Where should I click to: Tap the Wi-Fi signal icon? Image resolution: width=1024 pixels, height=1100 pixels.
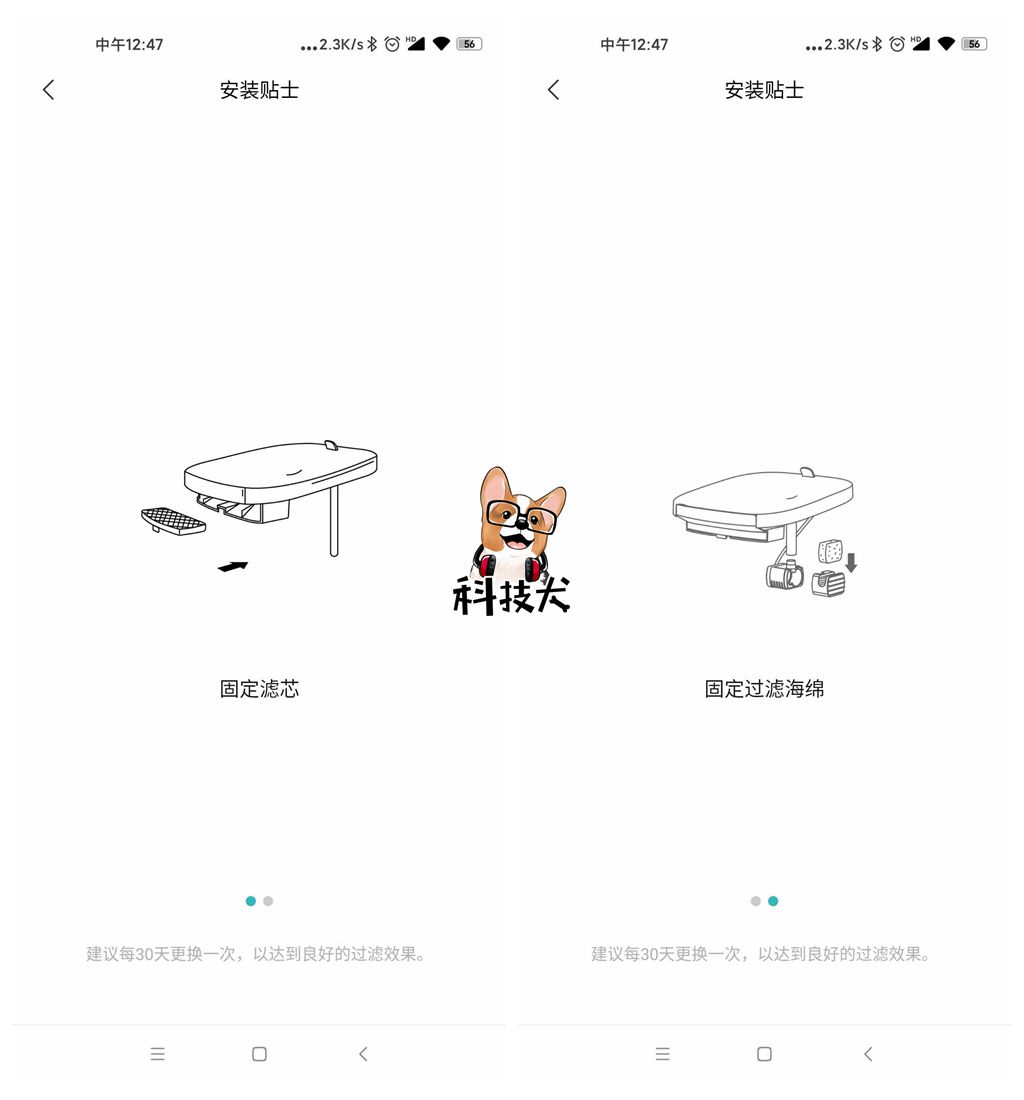pyautogui.click(x=442, y=44)
